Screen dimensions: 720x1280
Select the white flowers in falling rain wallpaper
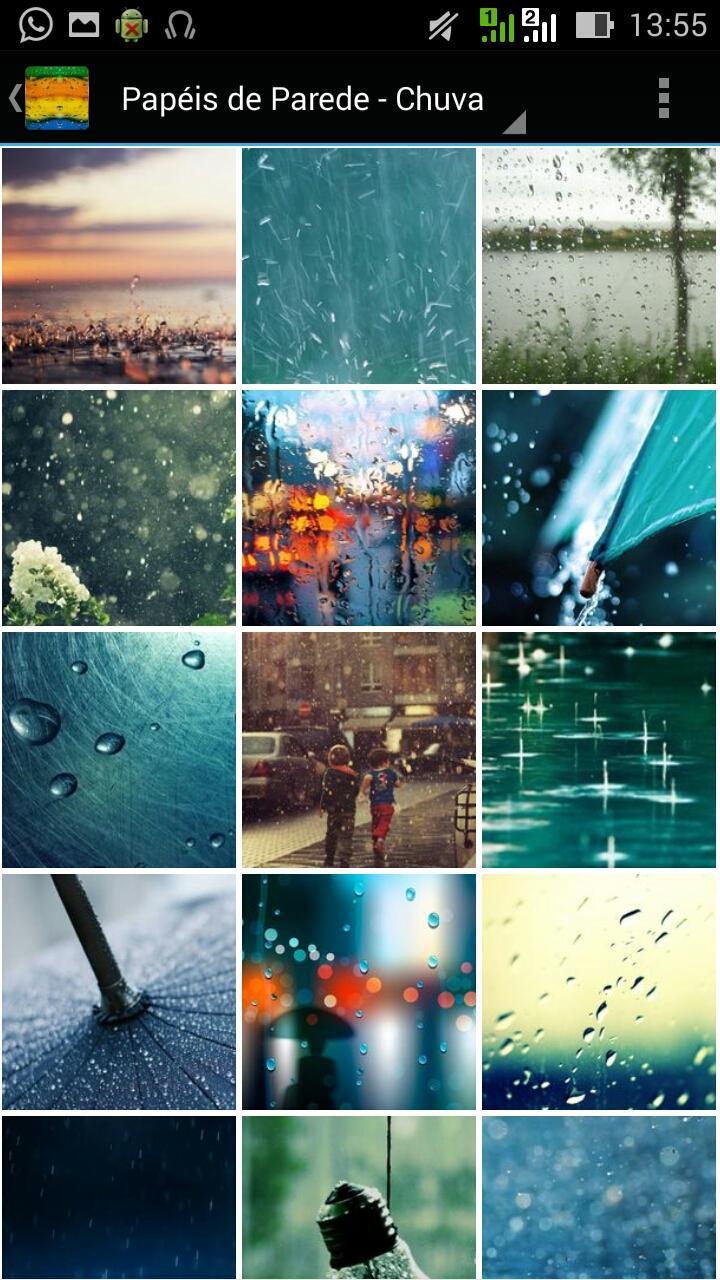pos(119,507)
